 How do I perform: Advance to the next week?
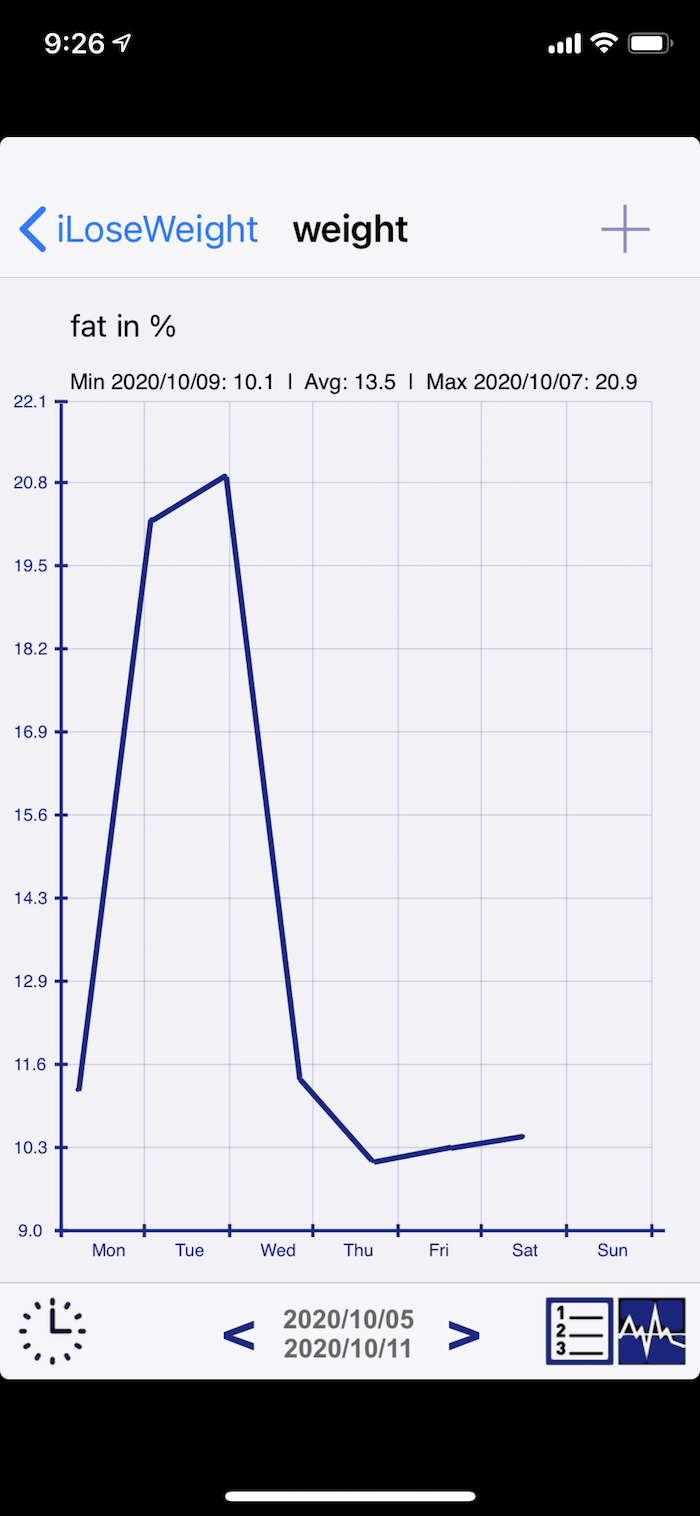pos(464,1334)
